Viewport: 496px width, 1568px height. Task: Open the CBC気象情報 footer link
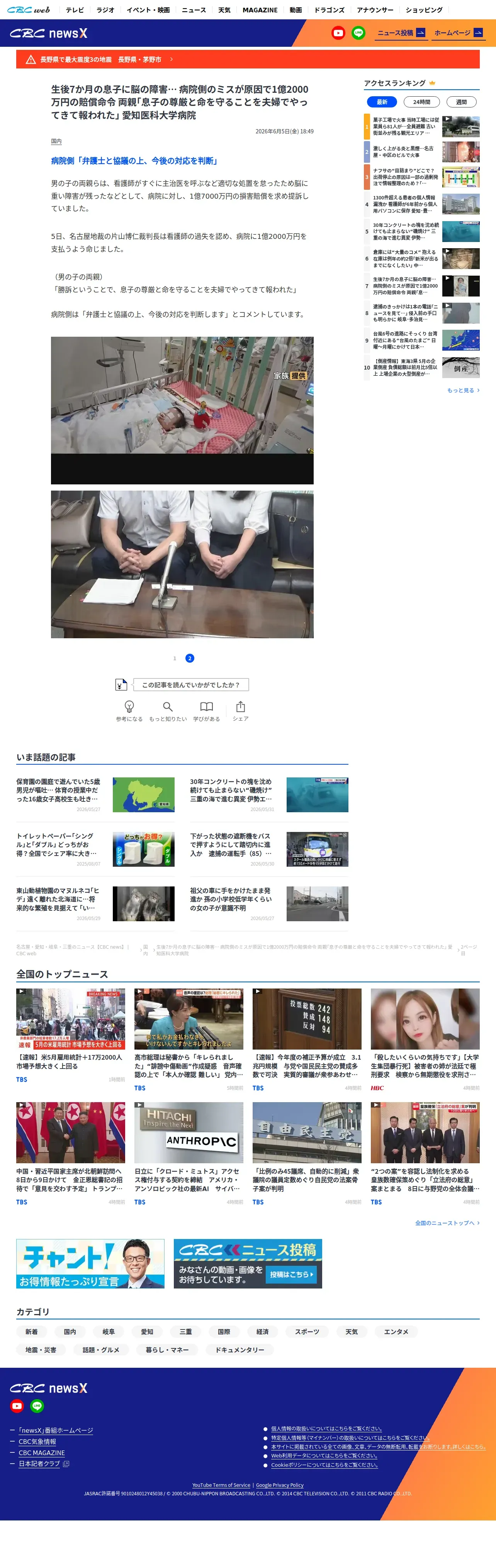37,1441
